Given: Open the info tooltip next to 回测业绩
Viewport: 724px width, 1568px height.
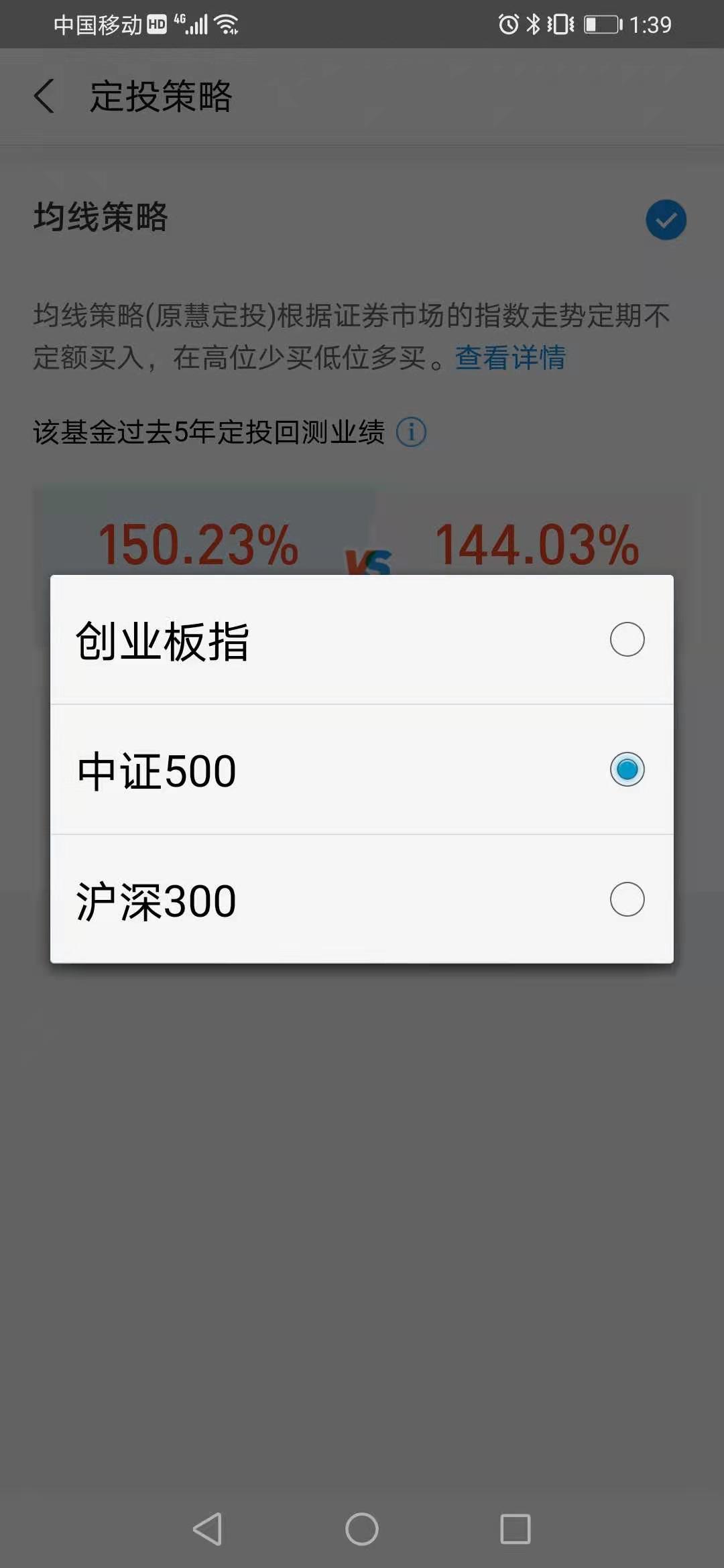Looking at the screenshot, I should coord(411,432).
